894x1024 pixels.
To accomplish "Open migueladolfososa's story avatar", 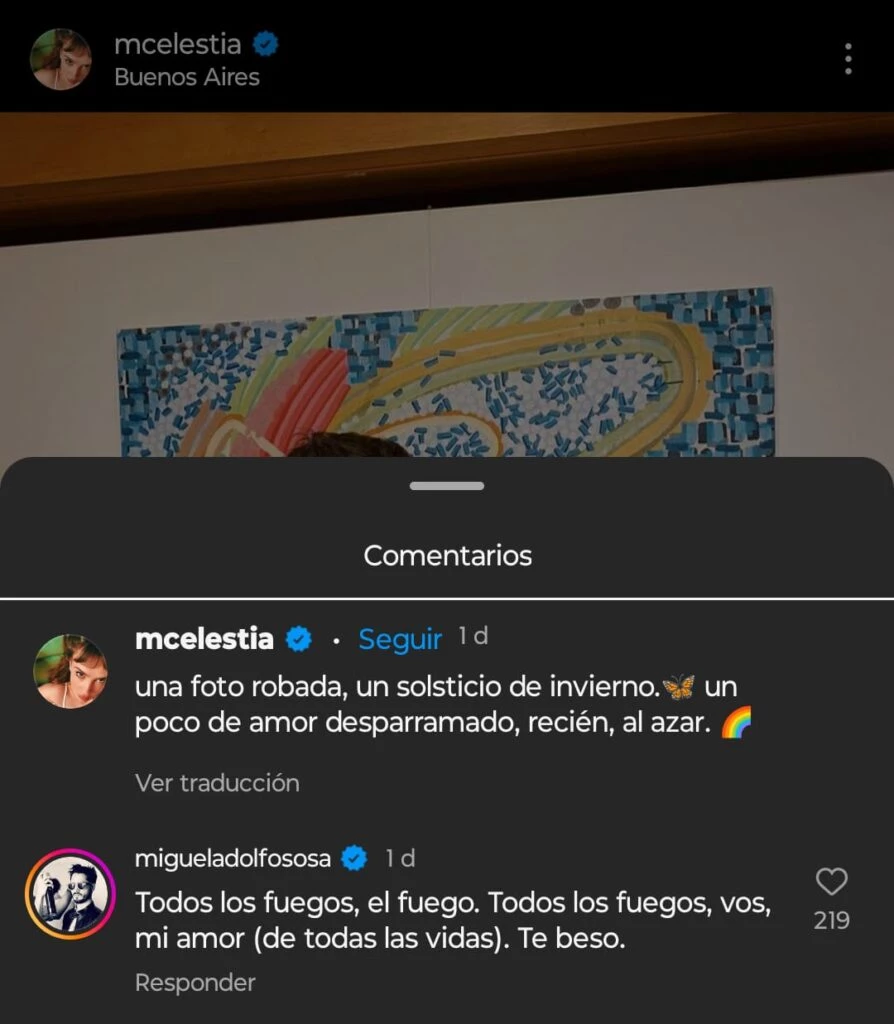I will (70, 894).
